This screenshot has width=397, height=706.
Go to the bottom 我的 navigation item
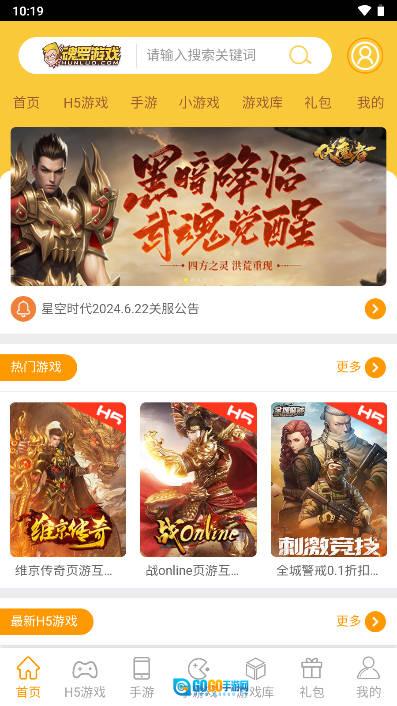(368, 677)
